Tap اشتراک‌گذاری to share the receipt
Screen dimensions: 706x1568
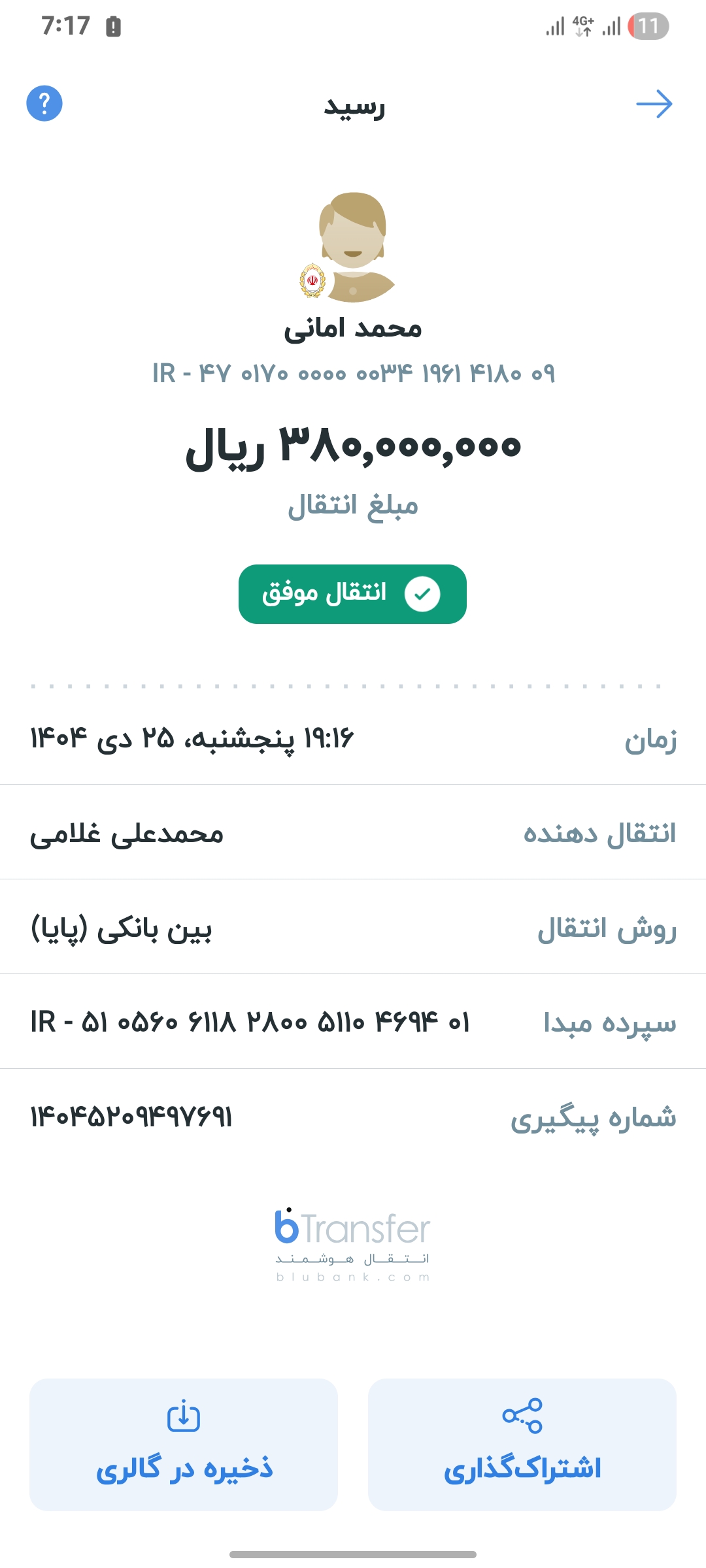click(x=522, y=1445)
